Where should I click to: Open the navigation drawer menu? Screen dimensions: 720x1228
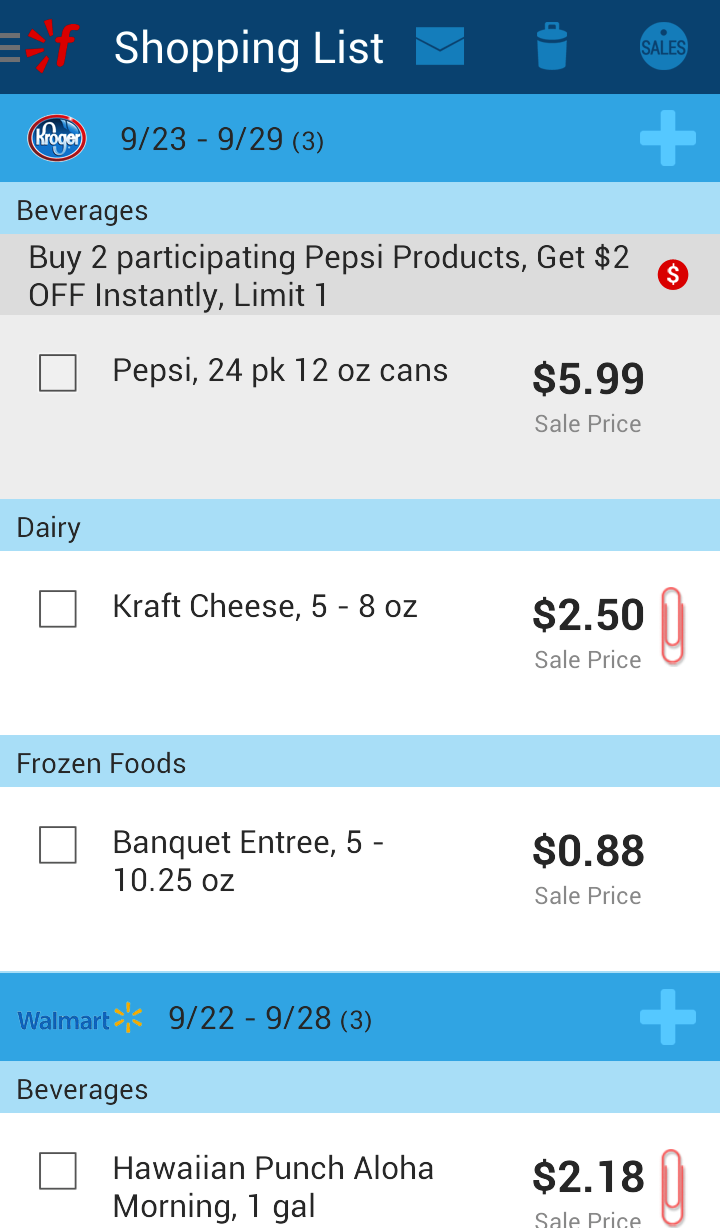pos(12,47)
